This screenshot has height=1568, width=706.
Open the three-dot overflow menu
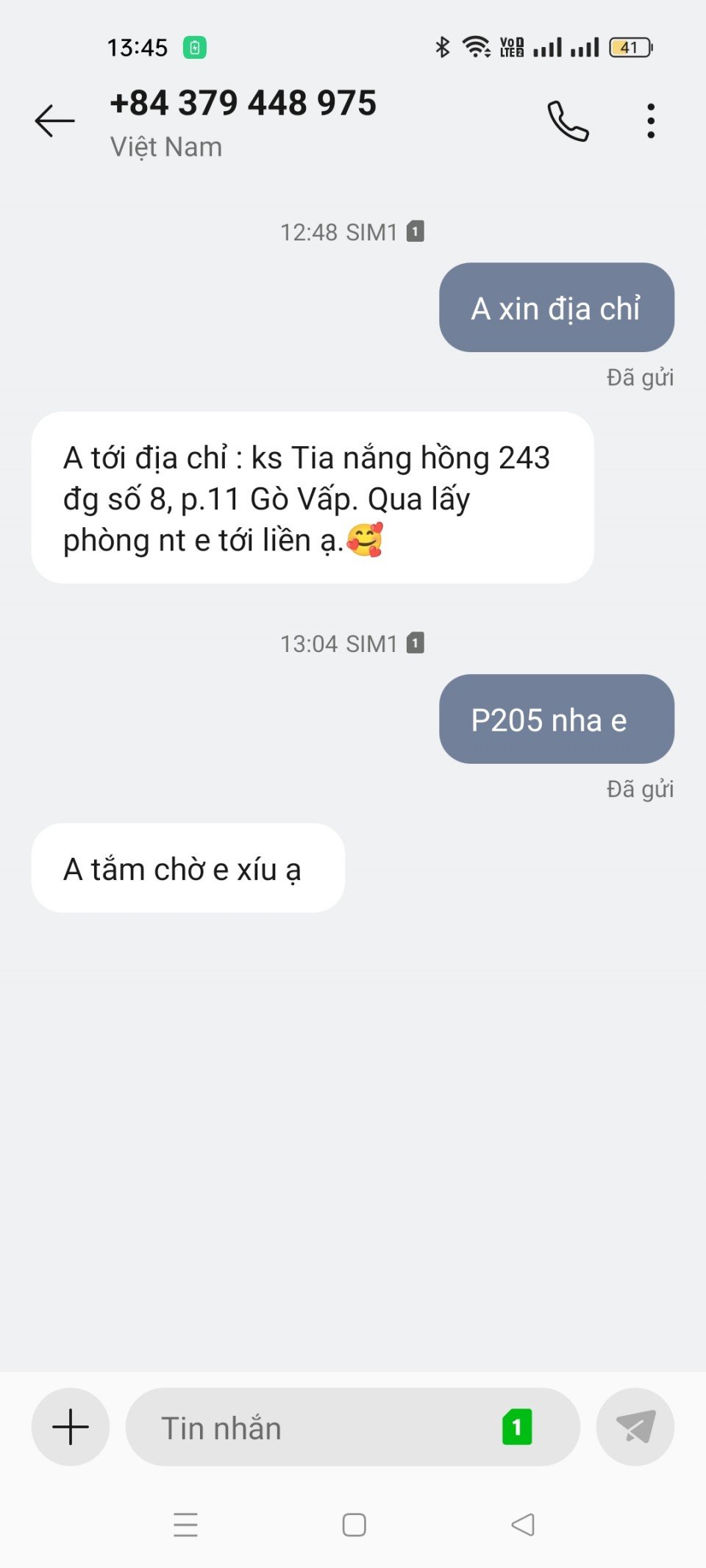pos(651,121)
